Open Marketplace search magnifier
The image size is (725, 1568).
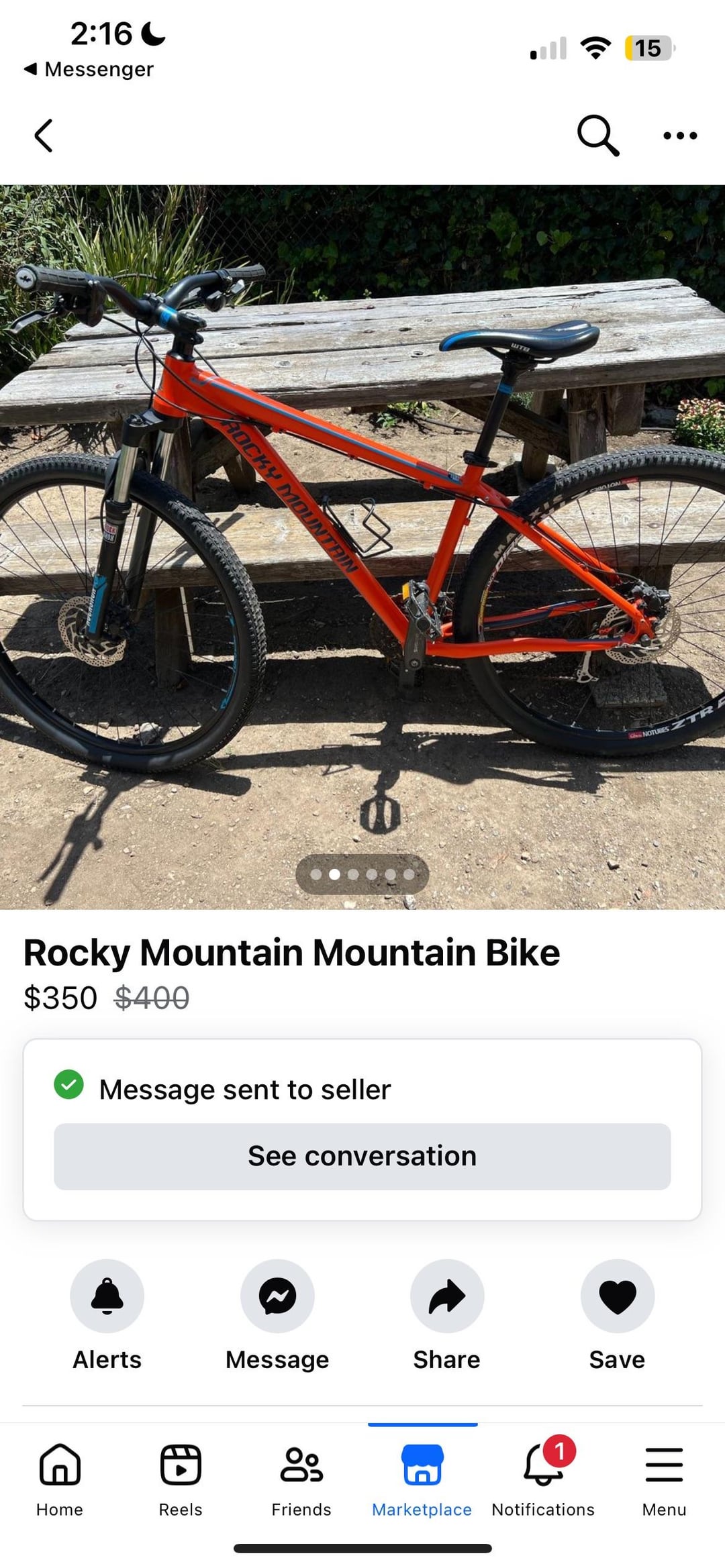coord(597,136)
